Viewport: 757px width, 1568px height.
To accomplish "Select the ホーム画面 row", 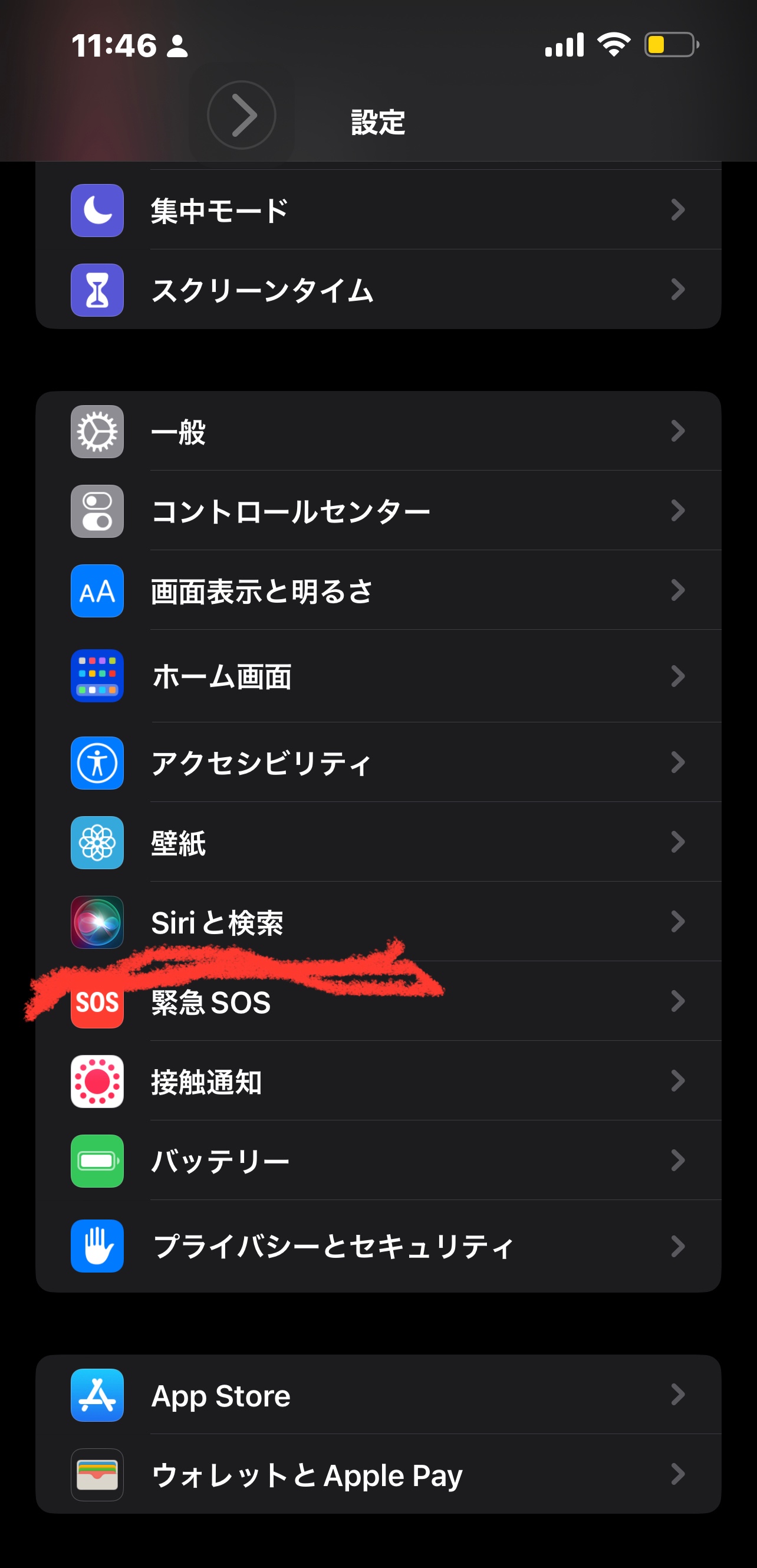I will click(377, 676).
